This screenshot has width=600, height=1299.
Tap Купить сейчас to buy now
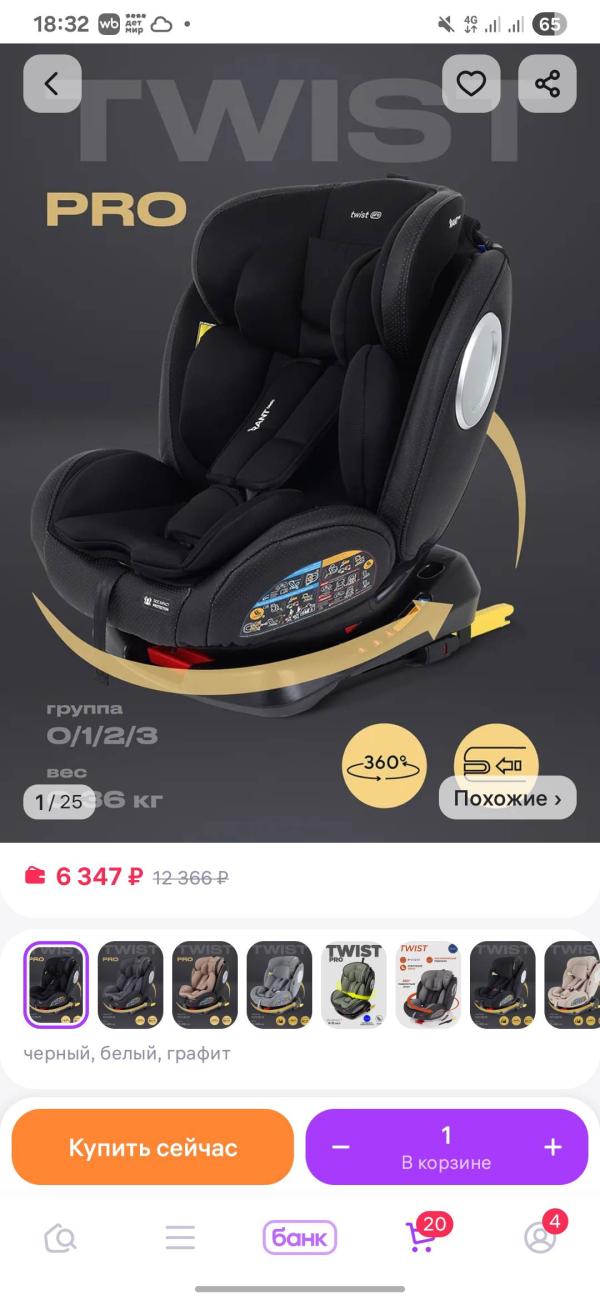(x=153, y=1147)
